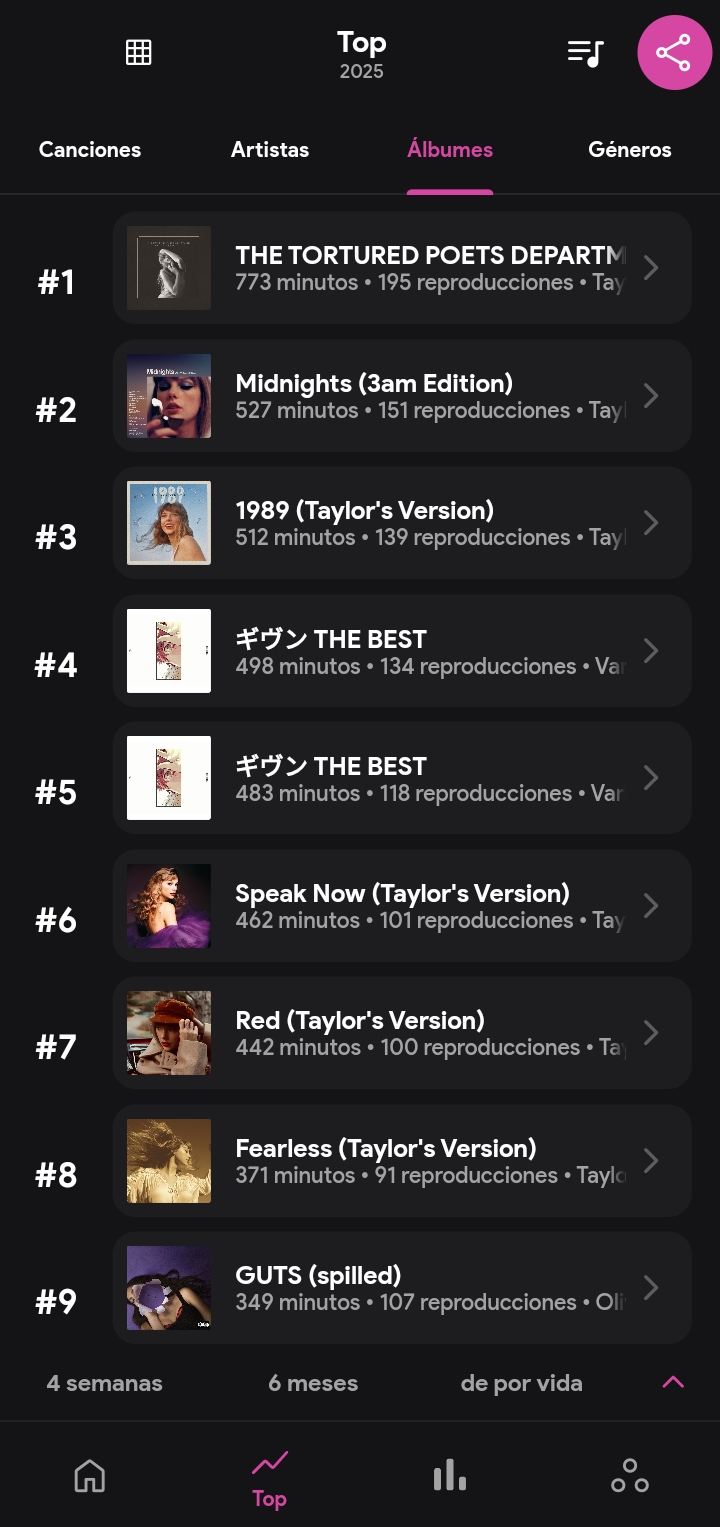This screenshot has height=1527, width=720.
Task: Tap the pink share button
Action: coord(674,53)
